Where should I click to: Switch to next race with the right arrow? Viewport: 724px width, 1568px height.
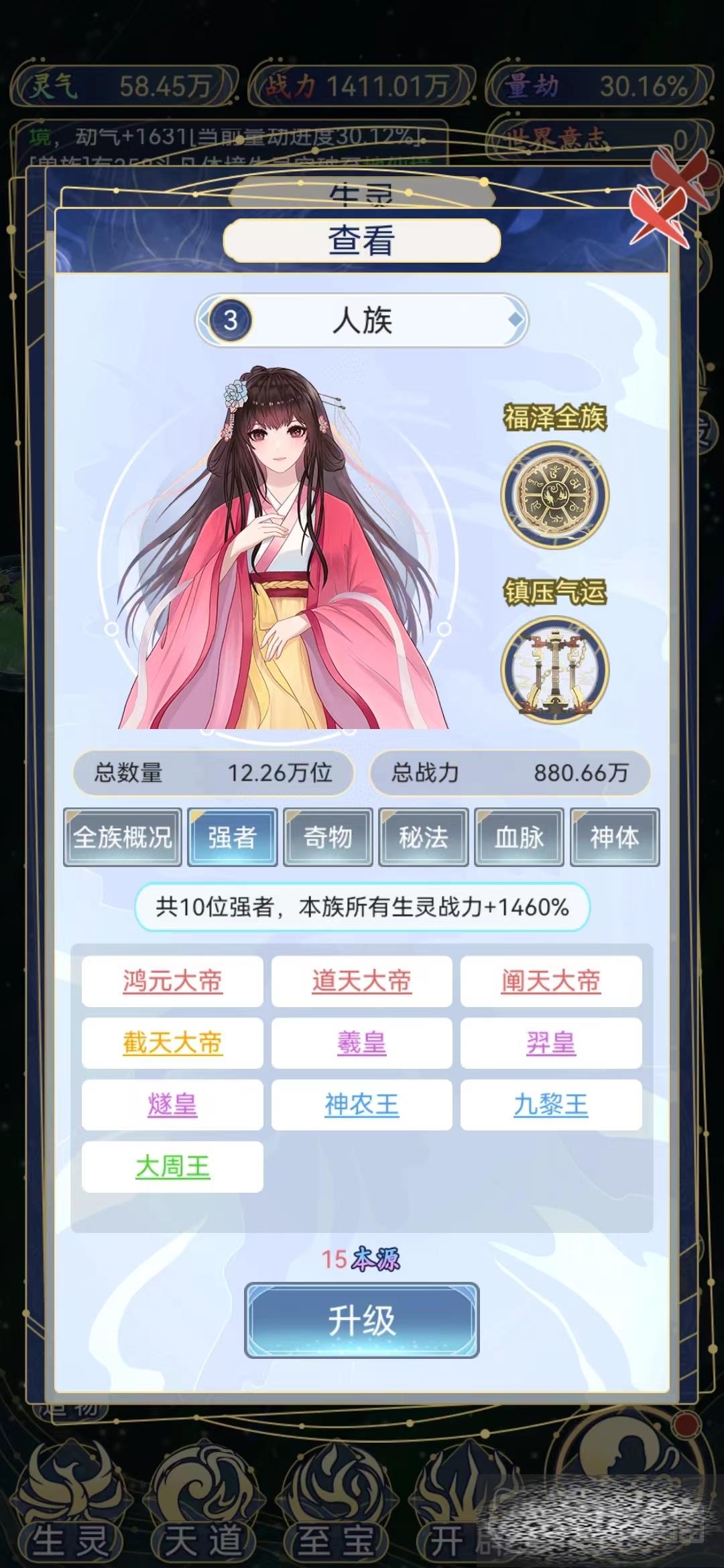515,320
